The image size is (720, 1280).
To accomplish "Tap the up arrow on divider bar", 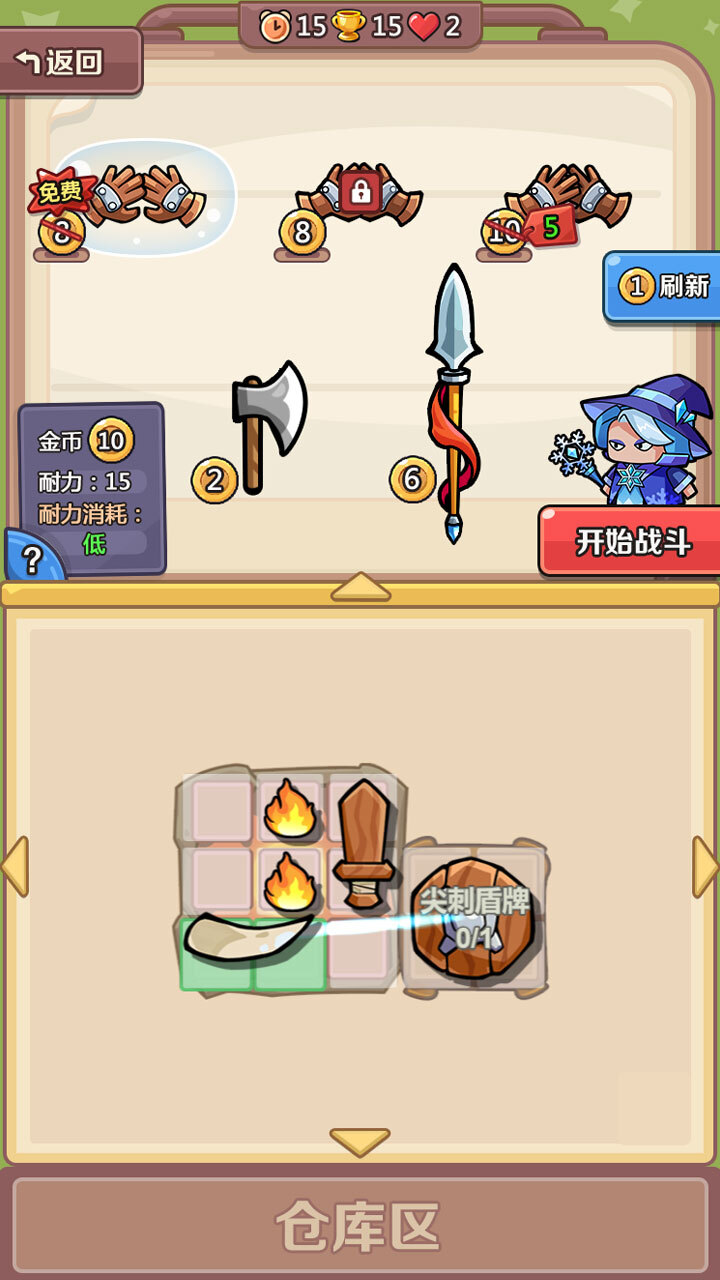I will pos(360,587).
